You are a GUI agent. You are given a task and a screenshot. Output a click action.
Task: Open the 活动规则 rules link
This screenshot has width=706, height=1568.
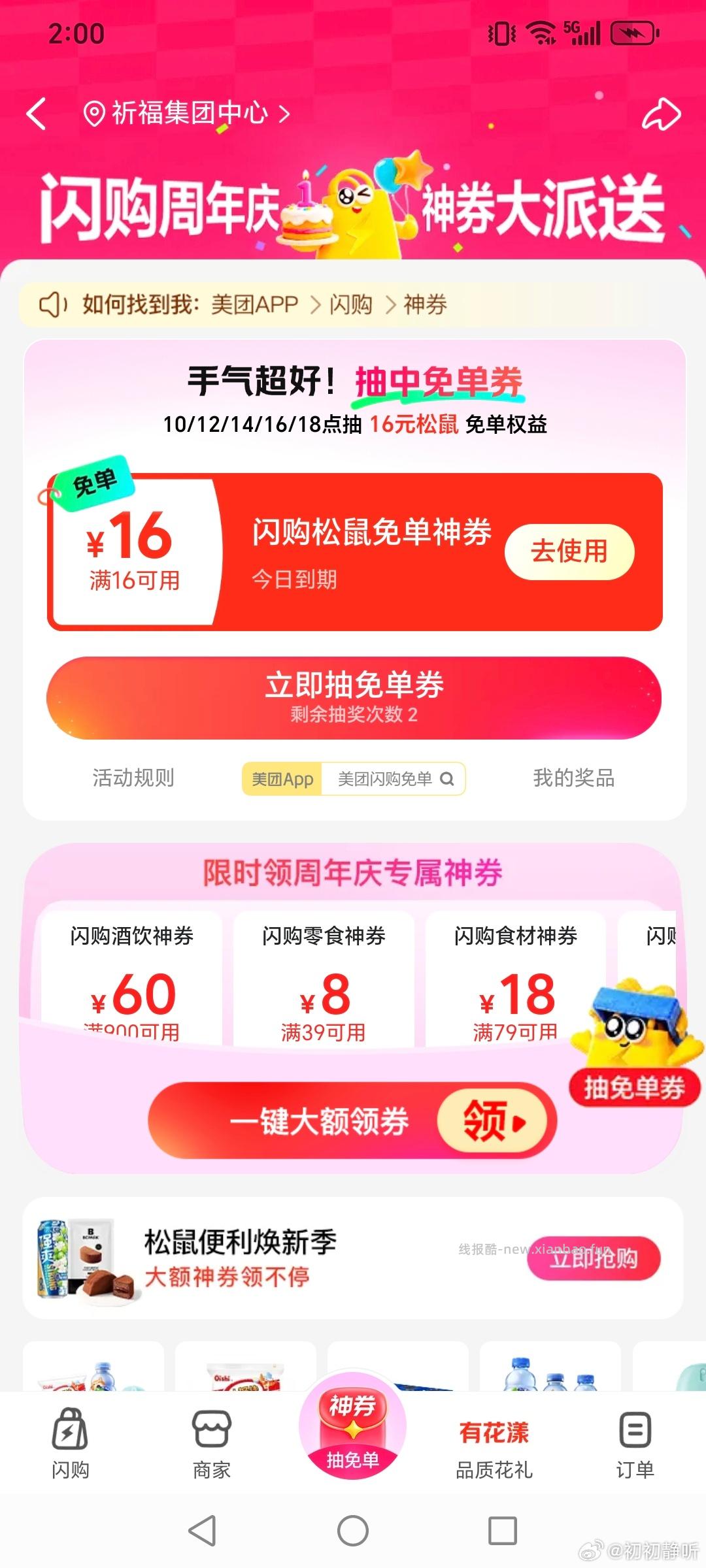click(x=133, y=779)
